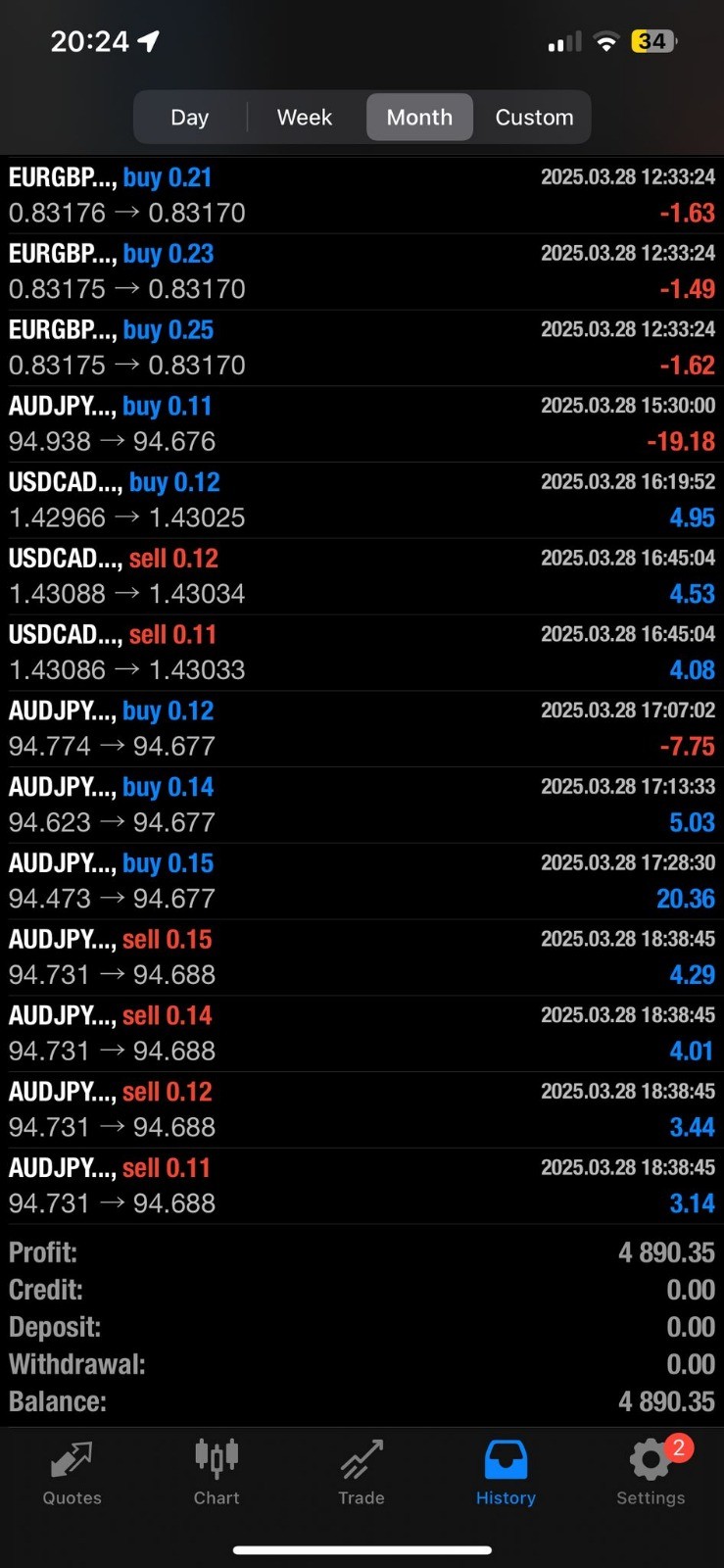This screenshot has width=724, height=1568.
Task: Tap the History tab
Action: [506, 1473]
